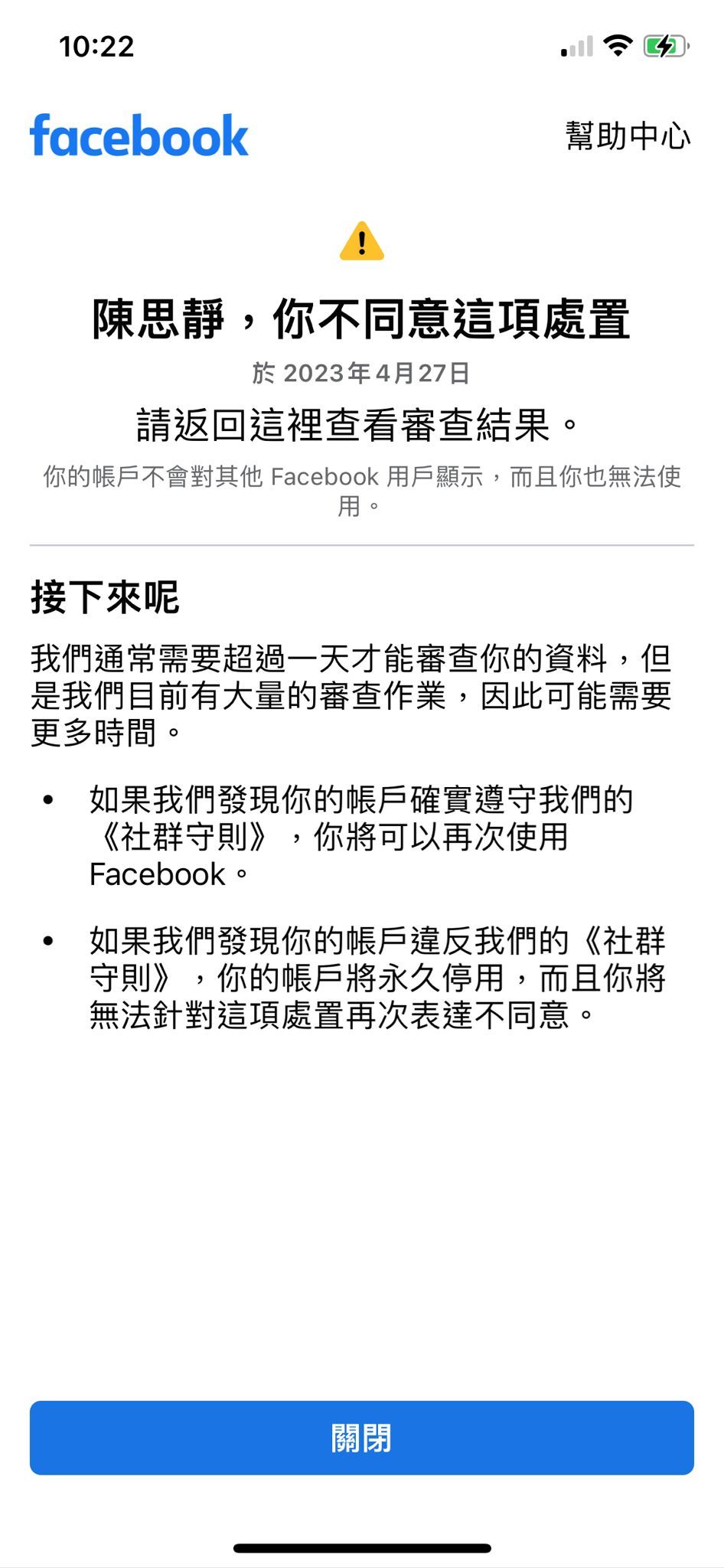The height and width of the screenshot is (1568, 724).
Task: Open the 幫助中心 help center link
Action: pos(628,136)
